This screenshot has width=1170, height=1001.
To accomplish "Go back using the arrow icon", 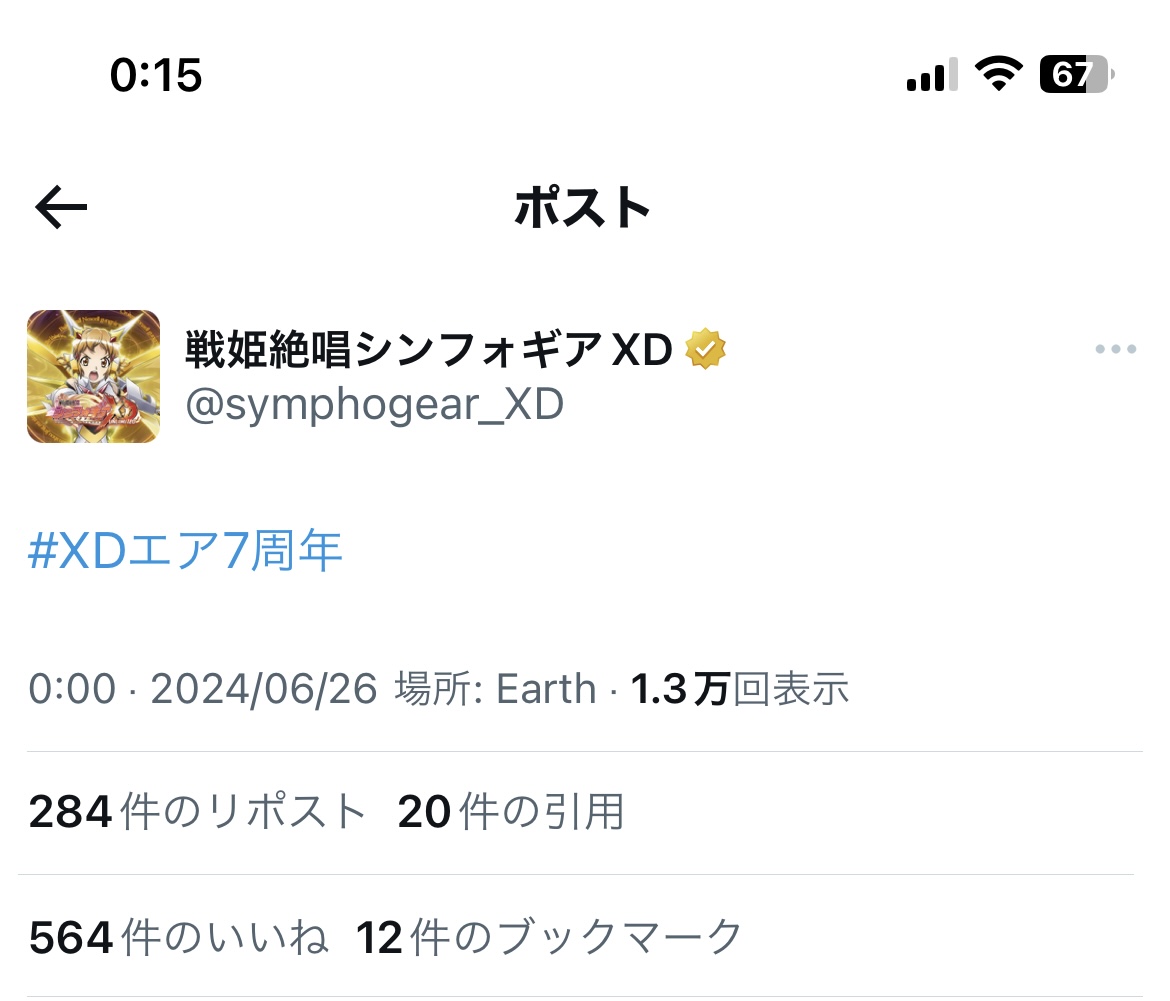I will pyautogui.click(x=61, y=207).
